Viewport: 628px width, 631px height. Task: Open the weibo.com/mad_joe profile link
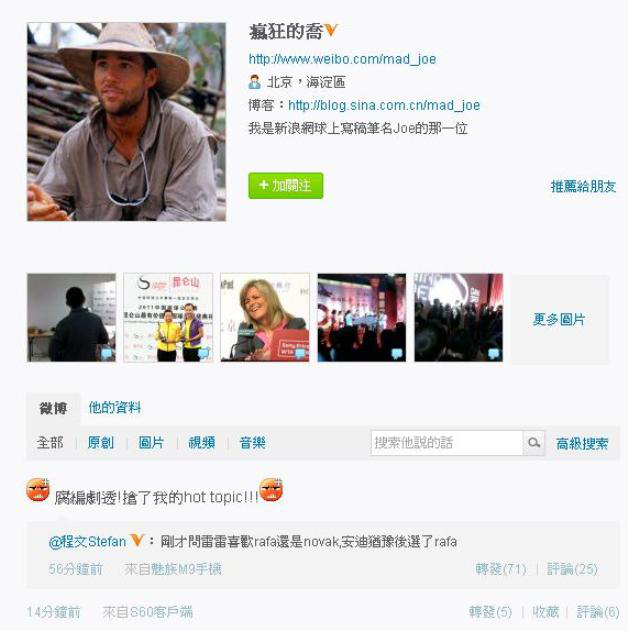click(x=342, y=59)
